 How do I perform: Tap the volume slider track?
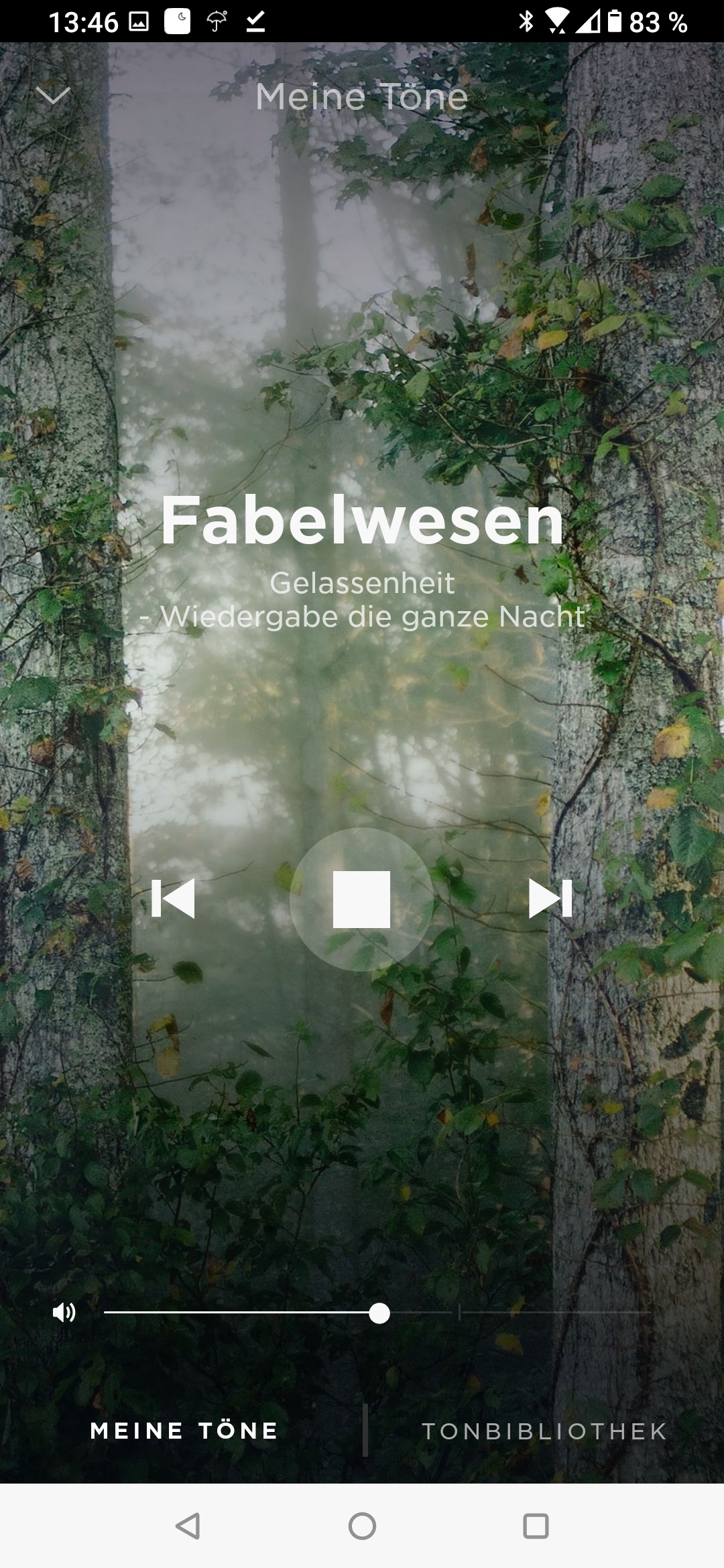pos(377,1313)
